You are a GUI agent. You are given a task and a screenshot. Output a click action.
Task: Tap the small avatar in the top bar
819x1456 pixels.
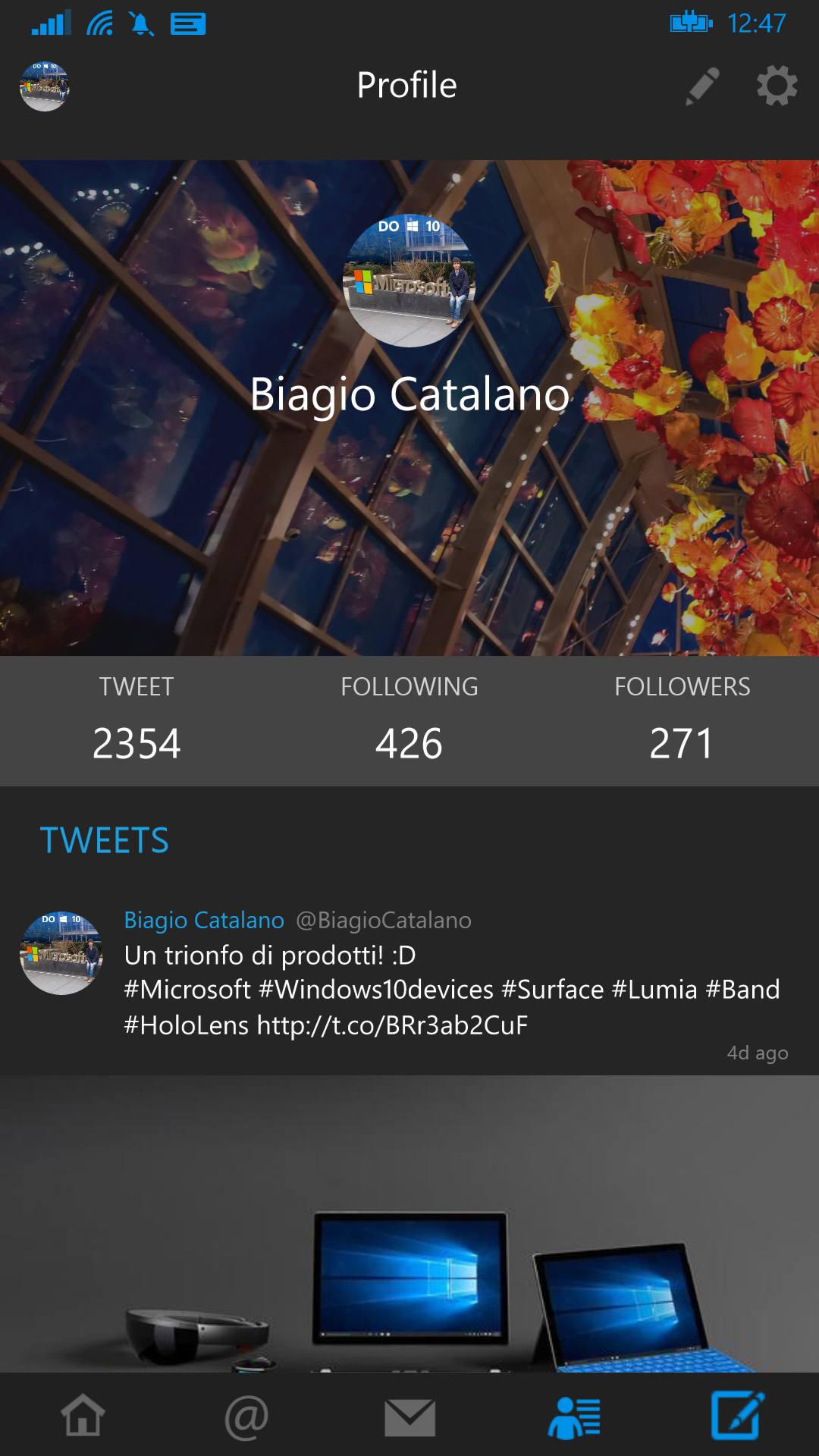coord(44,86)
